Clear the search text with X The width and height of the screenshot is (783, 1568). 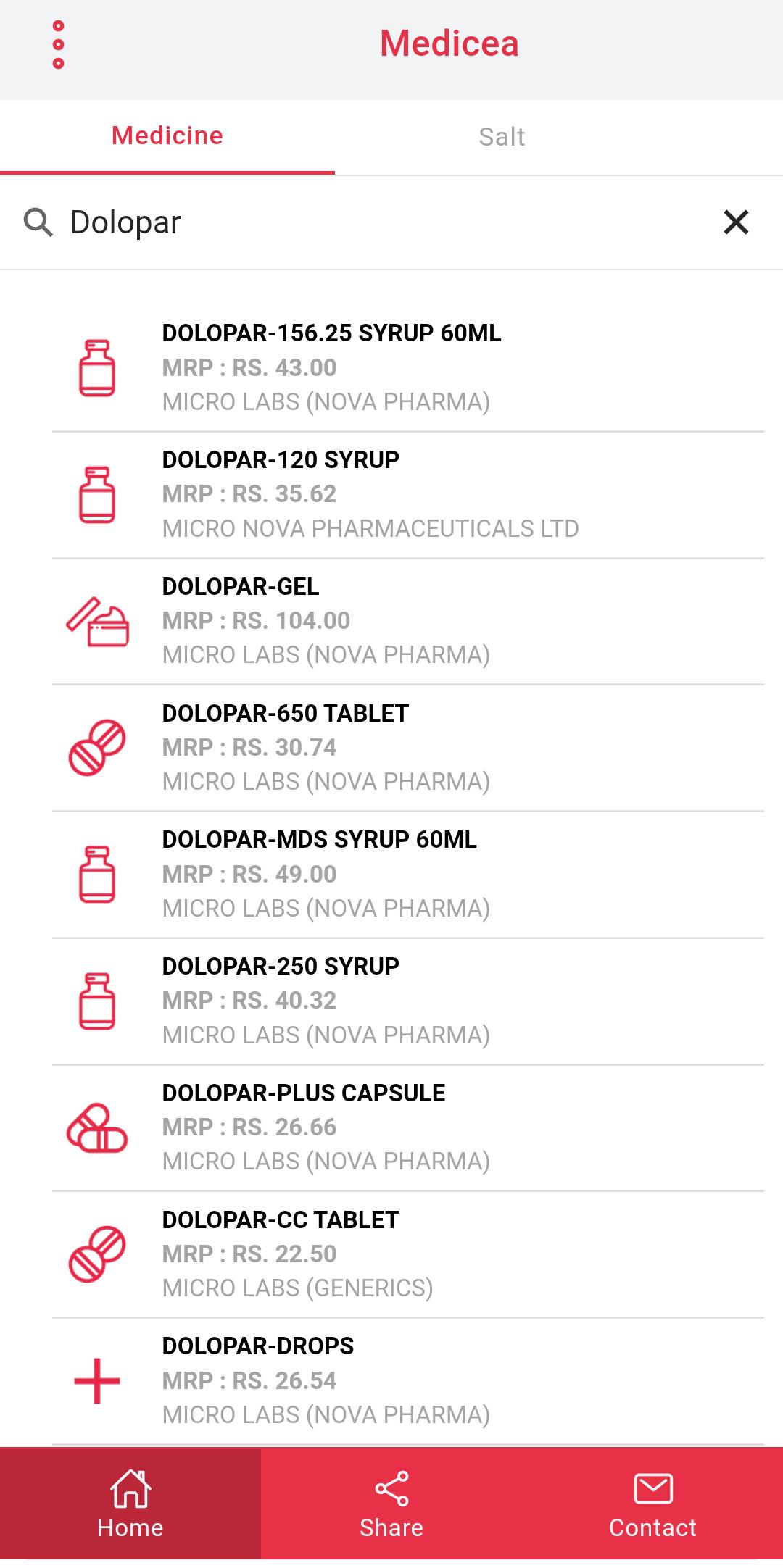pyautogui.click(x=736, y=222)
